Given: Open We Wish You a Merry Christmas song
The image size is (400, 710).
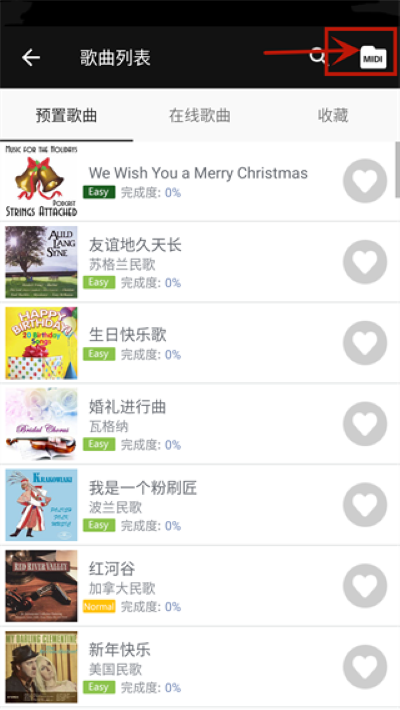Looking at the screenshot, I should tap(198, 173).
